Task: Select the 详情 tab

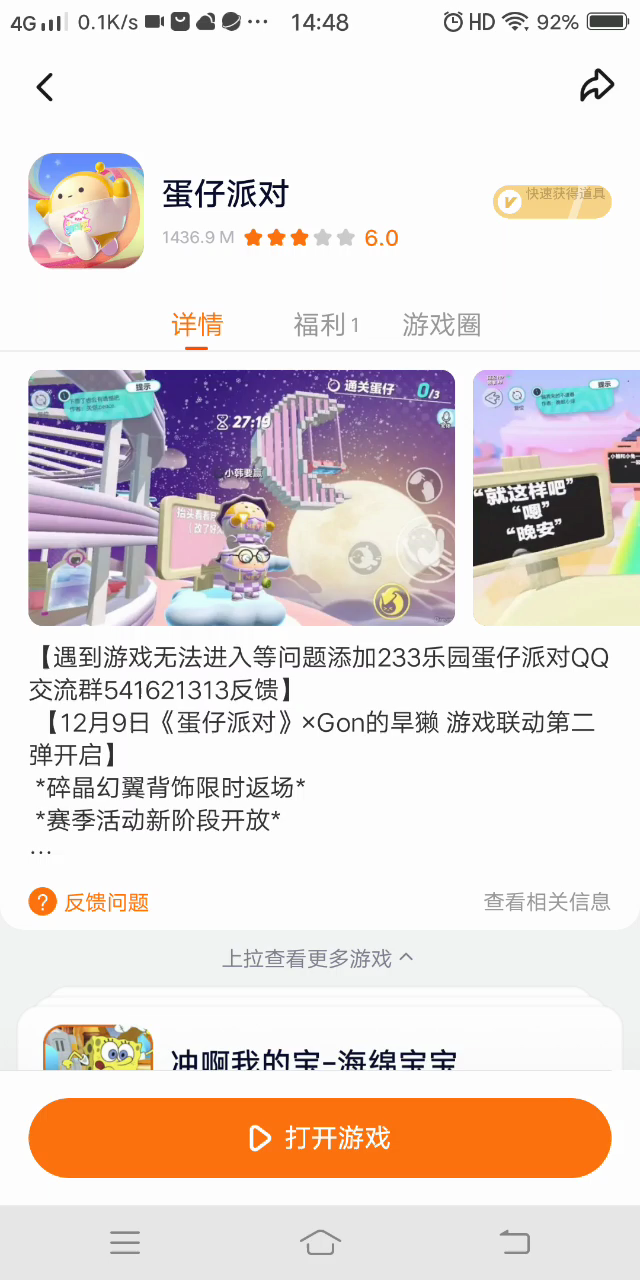Action: coord(197,325)
